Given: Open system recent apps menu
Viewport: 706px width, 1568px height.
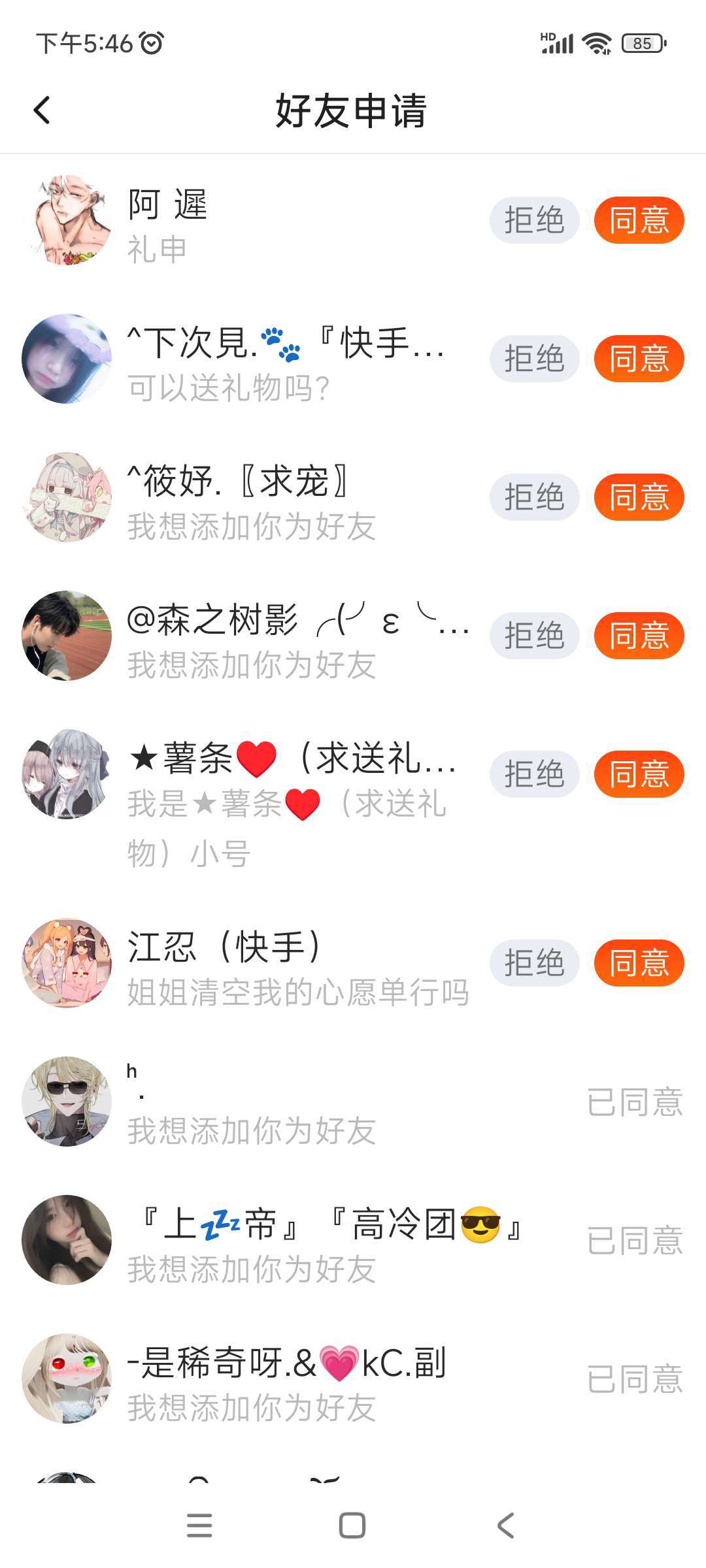Looking at the screenshot, I should click(x=199, y=1526).
